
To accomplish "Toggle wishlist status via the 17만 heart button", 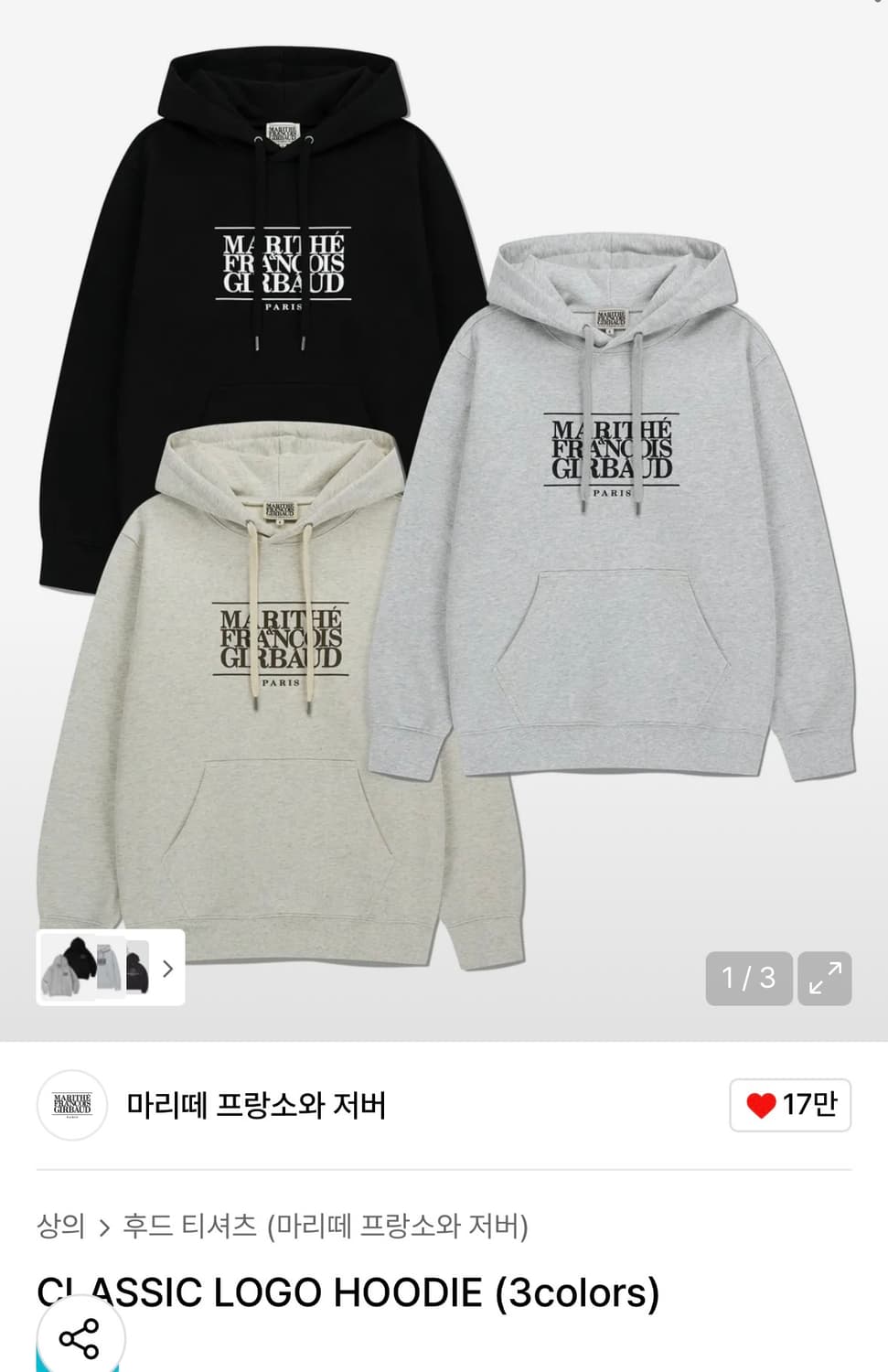I will pos(789,1105).
